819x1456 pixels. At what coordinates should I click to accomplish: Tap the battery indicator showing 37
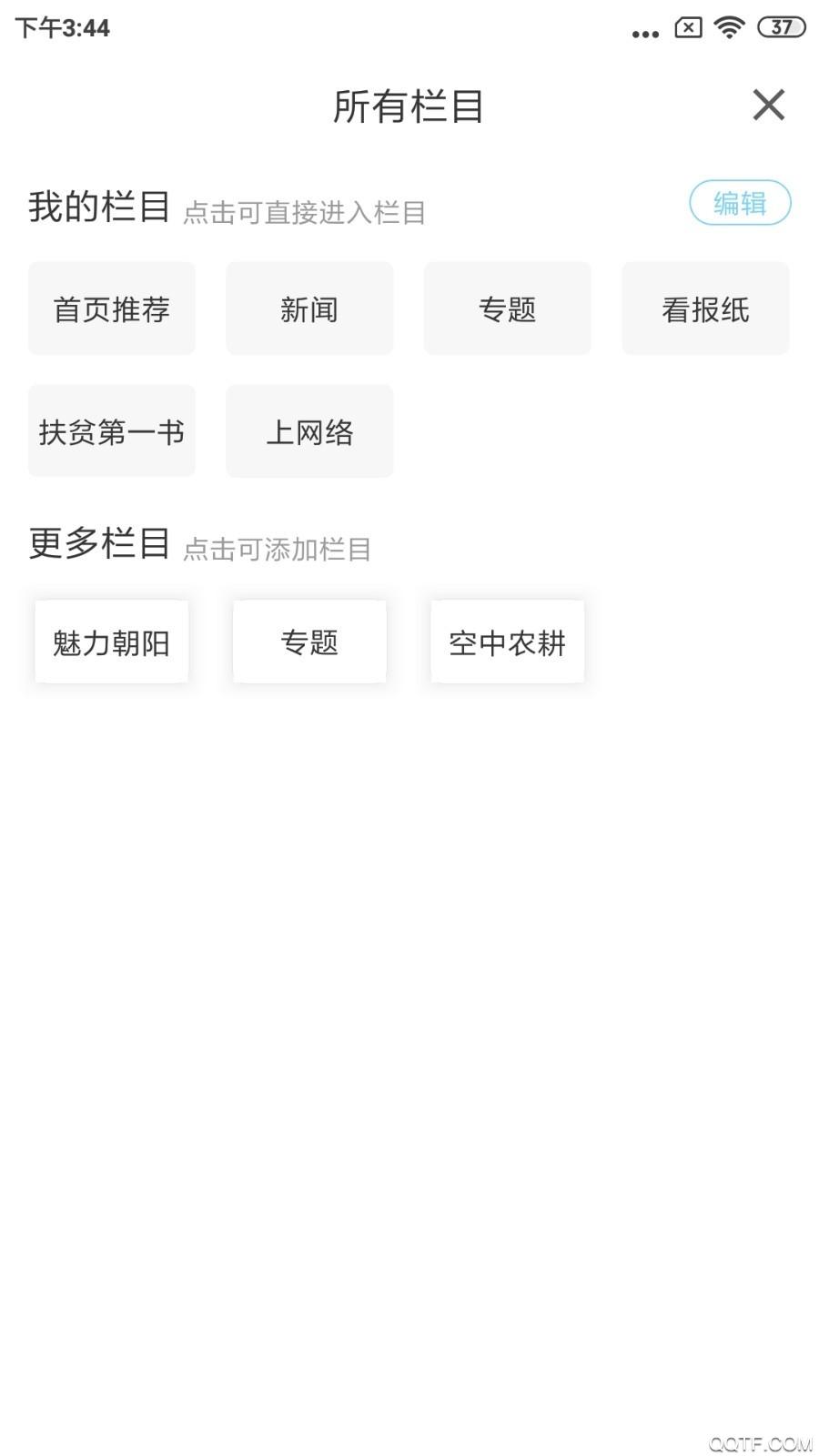point(781,27)
